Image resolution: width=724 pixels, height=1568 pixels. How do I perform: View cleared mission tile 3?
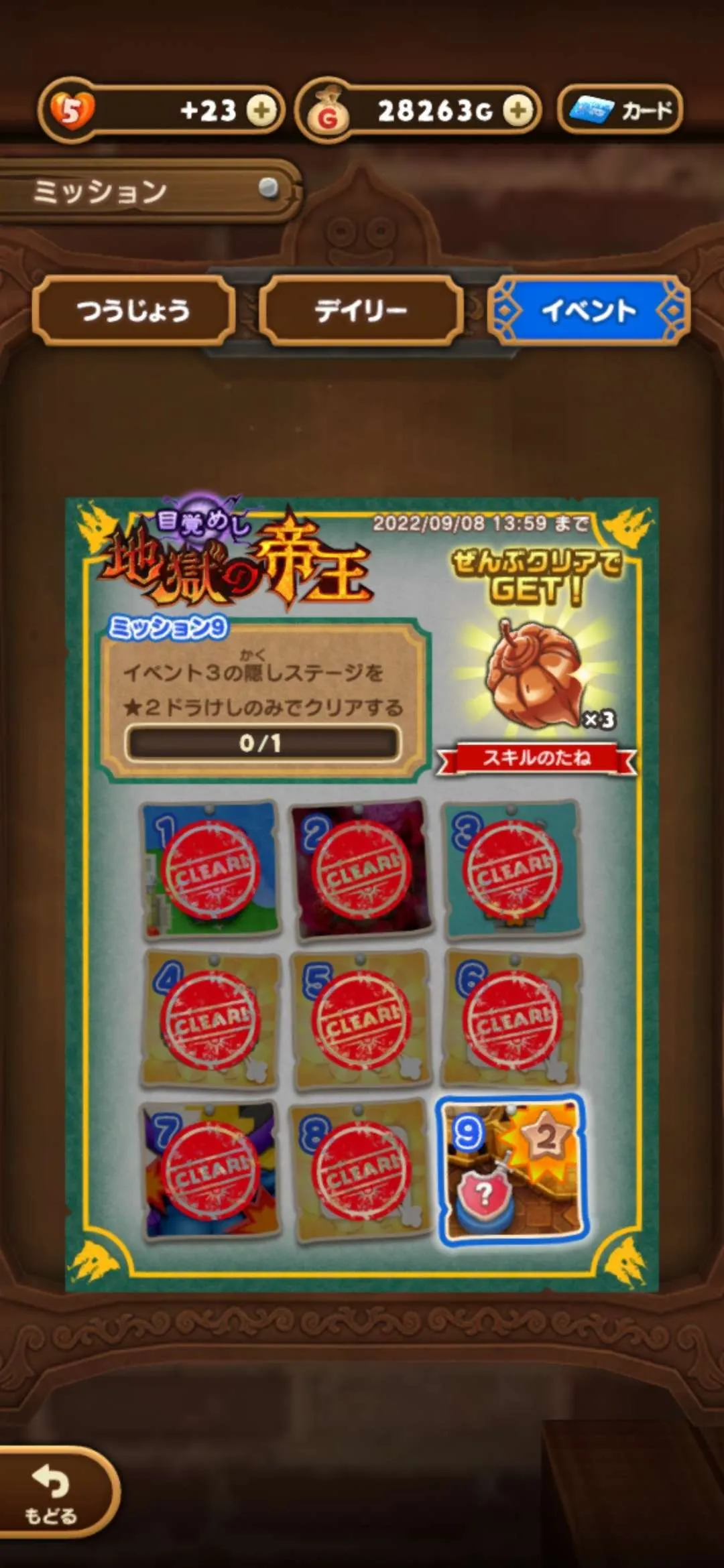point(512,869)
